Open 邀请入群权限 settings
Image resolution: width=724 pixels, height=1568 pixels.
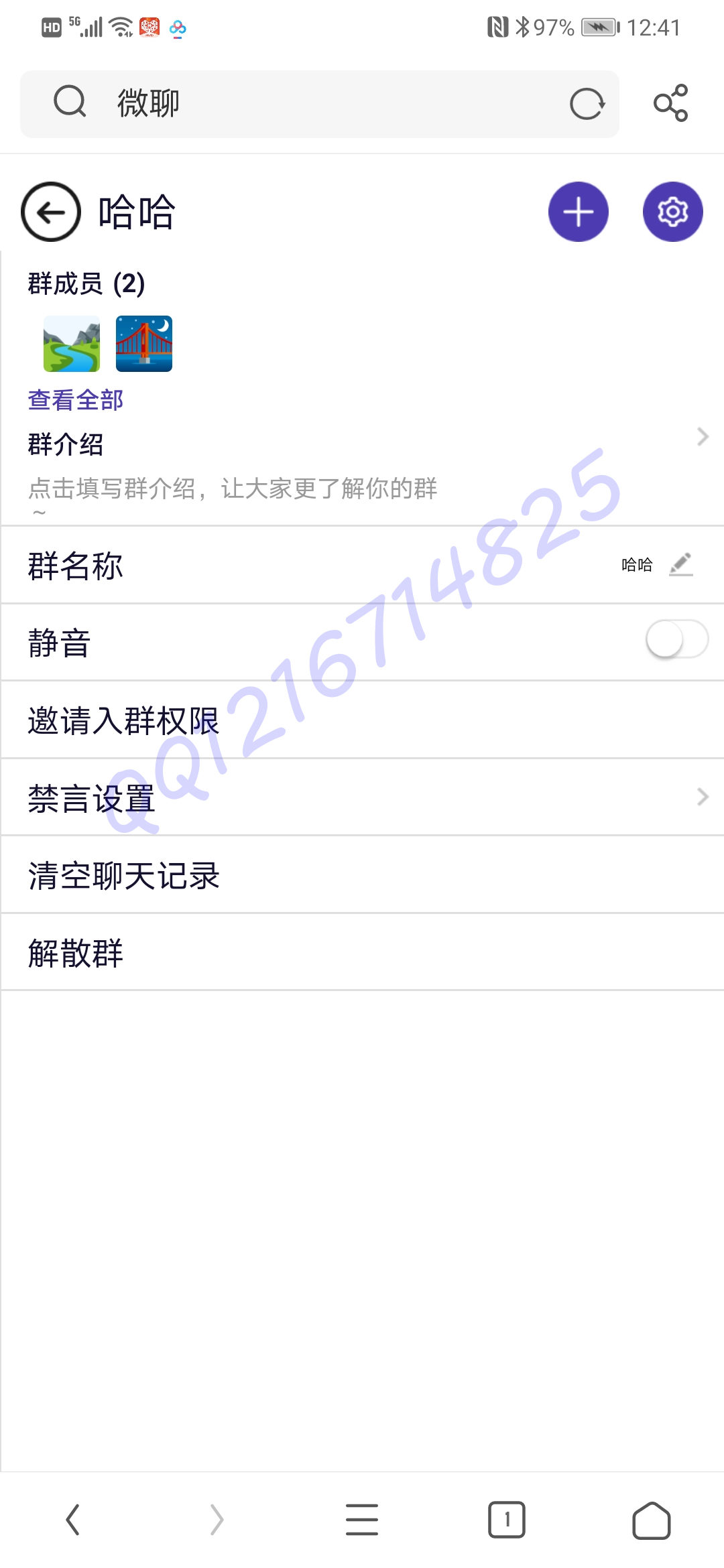click(362, 720)
